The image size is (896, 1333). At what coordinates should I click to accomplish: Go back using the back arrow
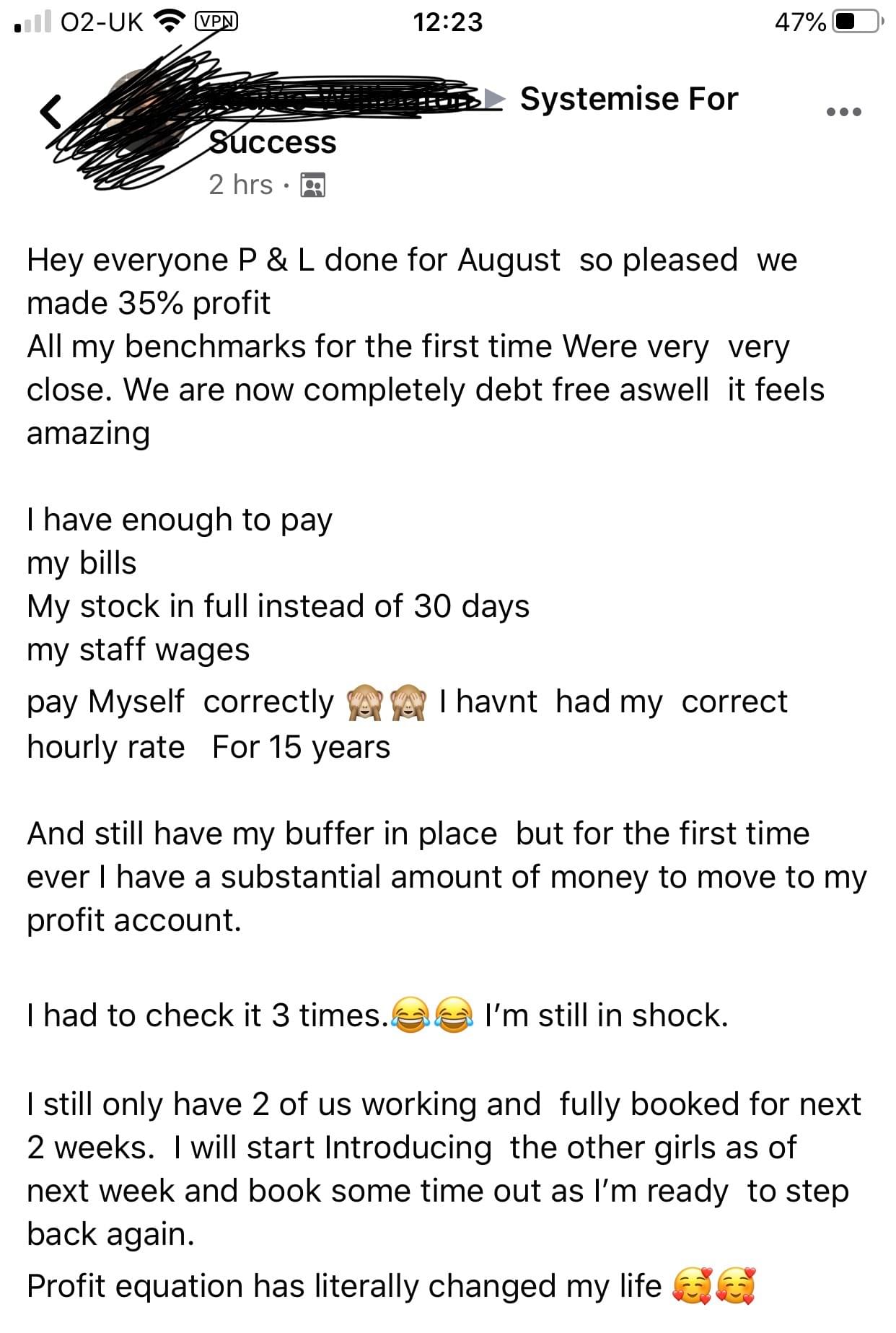[x=50, y=112]
